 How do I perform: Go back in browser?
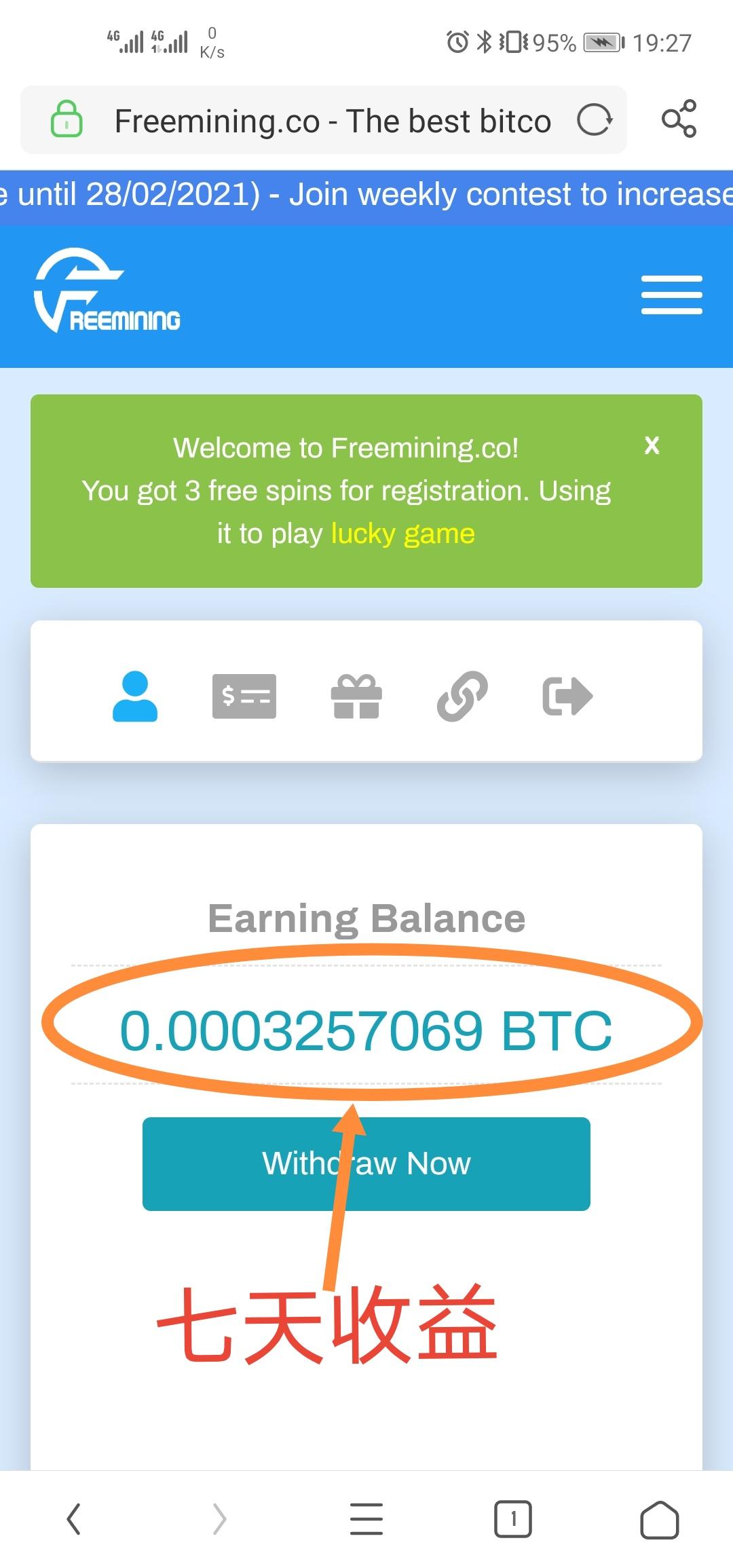click(x=73, y=1518)
